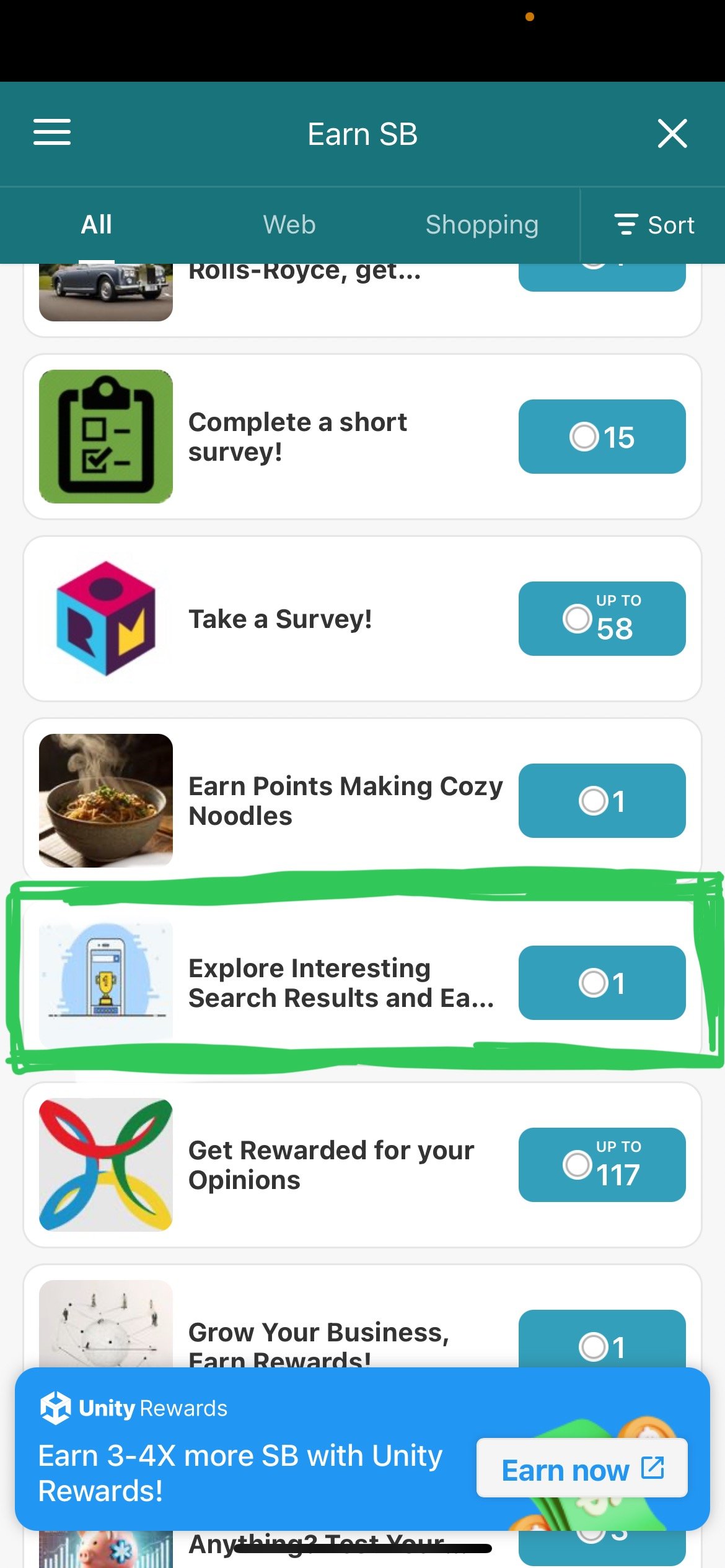Tap Earn now on Unity Rewards banner
Image resolution: width=725 pixels, height=1568 pixels.
[581, 1468]
